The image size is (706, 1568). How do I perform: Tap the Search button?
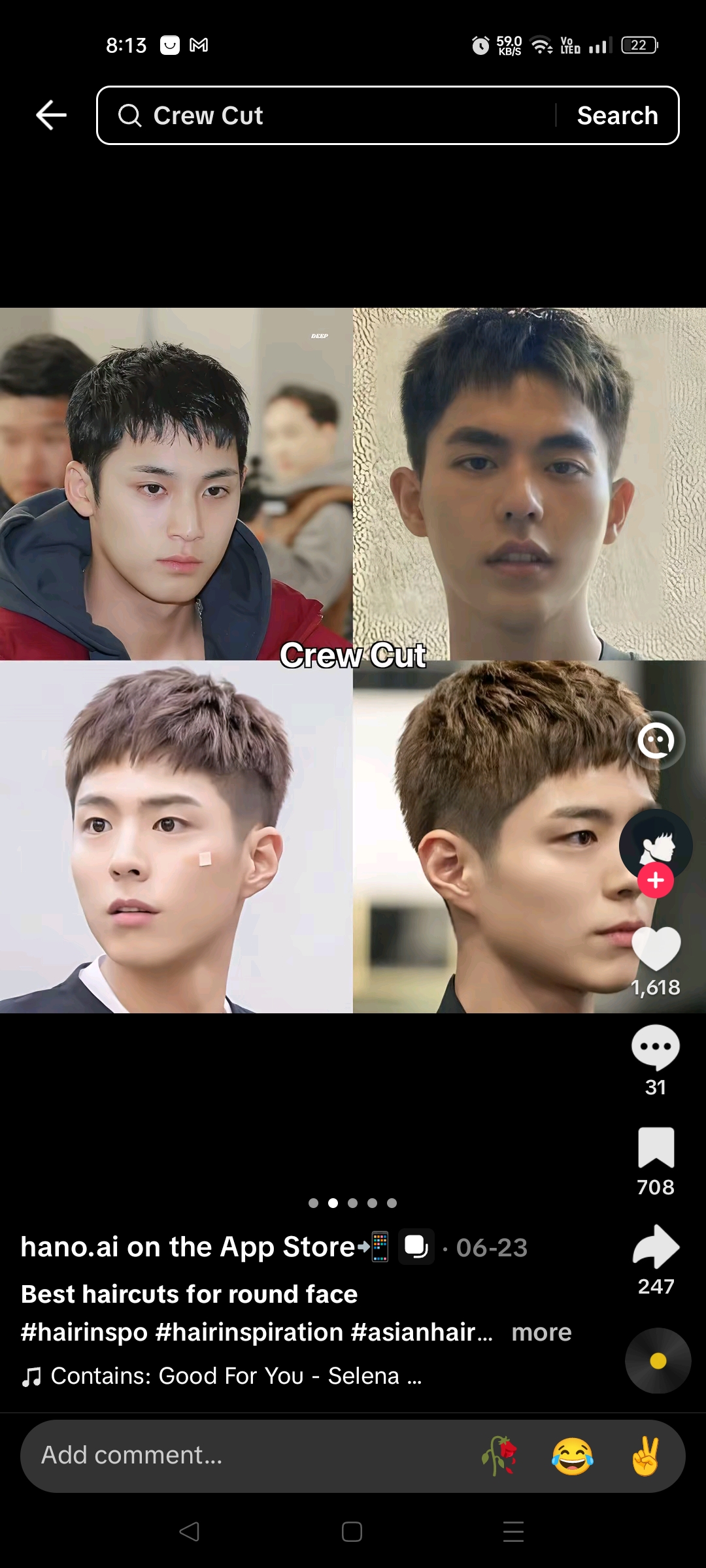[x=617, y=116]
